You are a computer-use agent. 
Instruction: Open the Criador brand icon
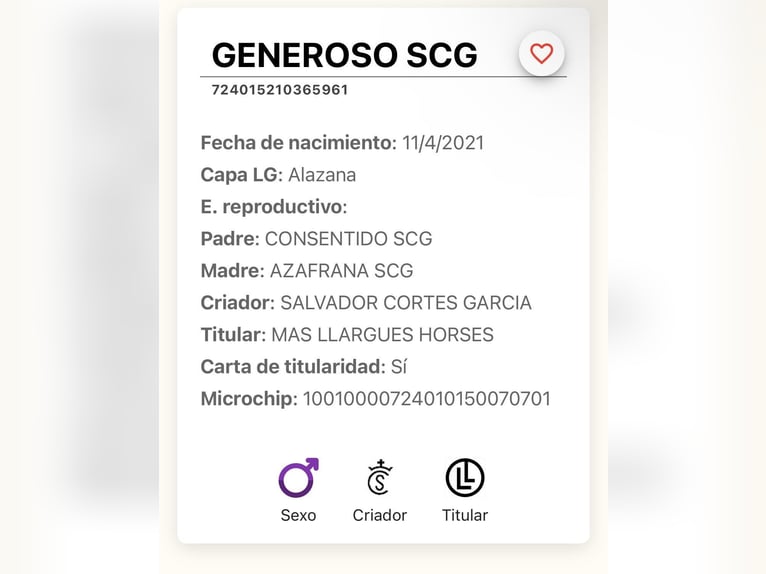click(x=379, y=478)
